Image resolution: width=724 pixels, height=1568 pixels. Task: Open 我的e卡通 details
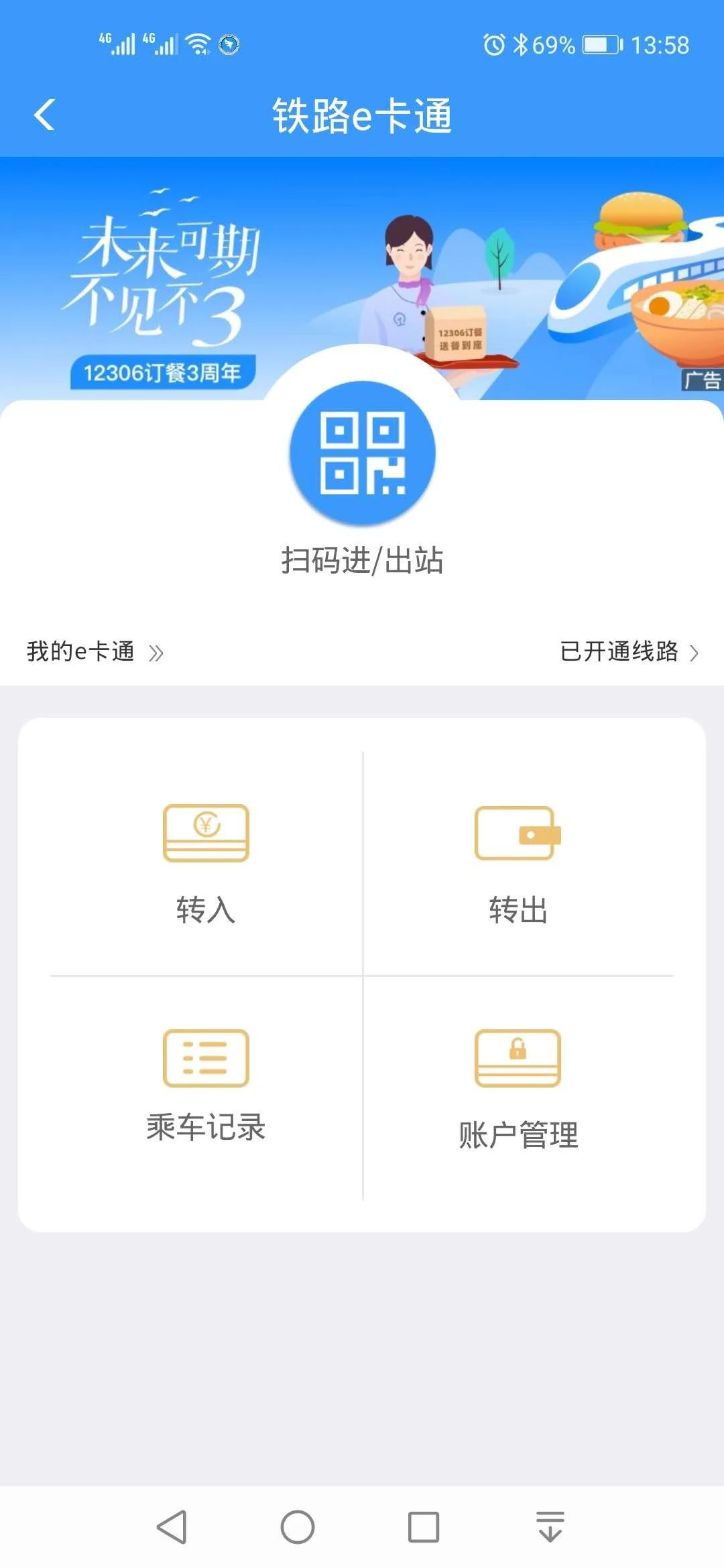click(x=95, y=652)
